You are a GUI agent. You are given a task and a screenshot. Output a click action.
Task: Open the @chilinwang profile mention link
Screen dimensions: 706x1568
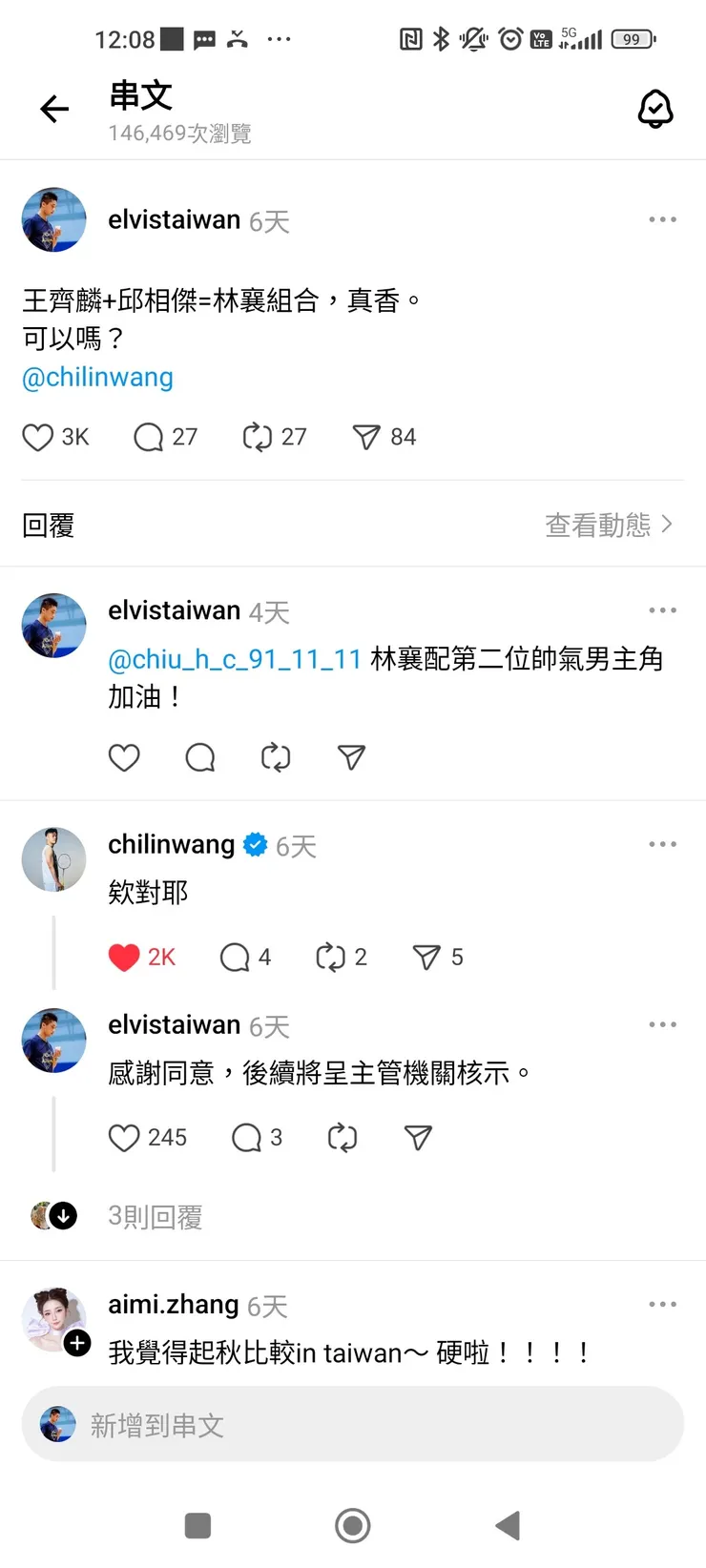click(x=97, y=377)
